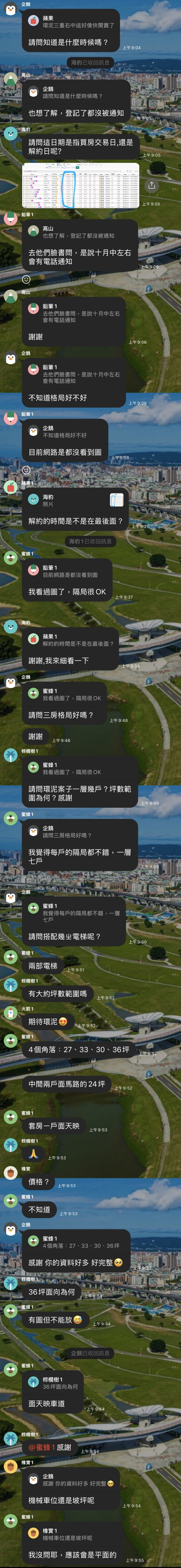The image size is (181, 1568).
Task: Share the spreadsheet image
Action: tap(151, 185)
